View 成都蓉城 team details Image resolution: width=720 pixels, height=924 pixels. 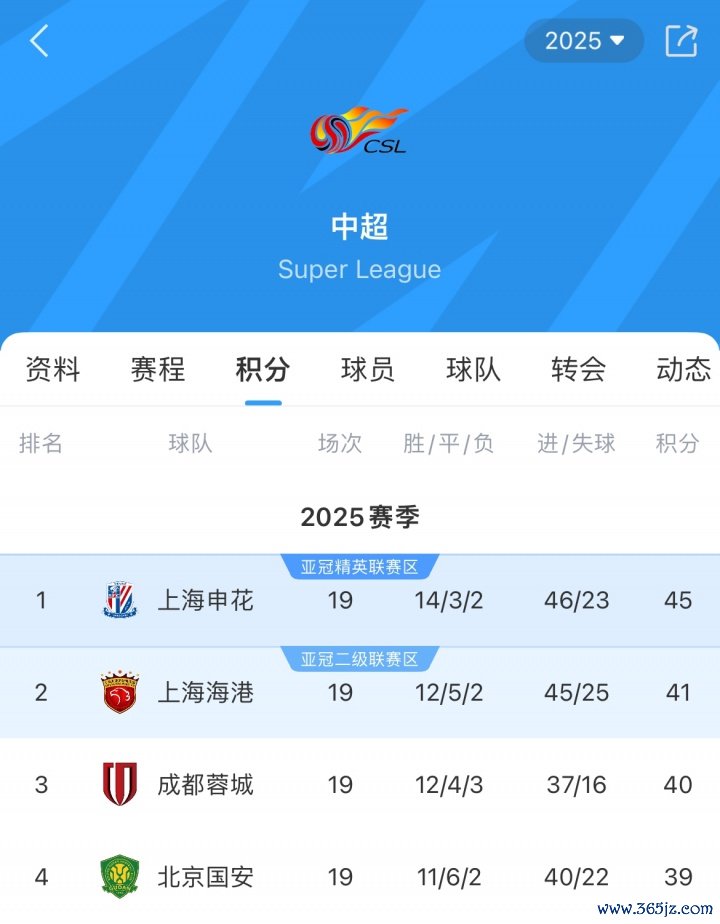pyautogui.click(x=206, y=785)
